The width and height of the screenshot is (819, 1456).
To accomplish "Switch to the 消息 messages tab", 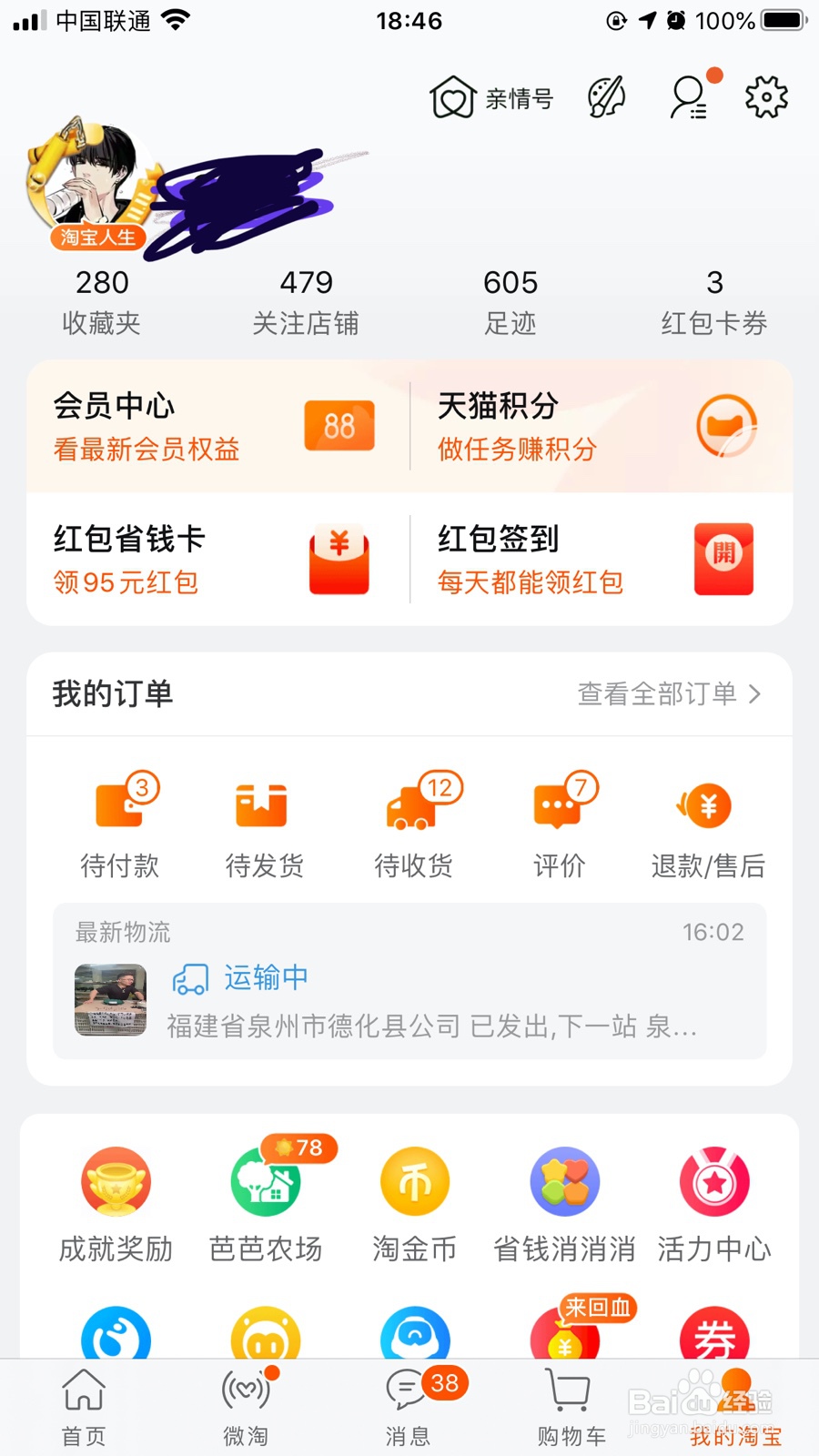I will pos(409,1406).
